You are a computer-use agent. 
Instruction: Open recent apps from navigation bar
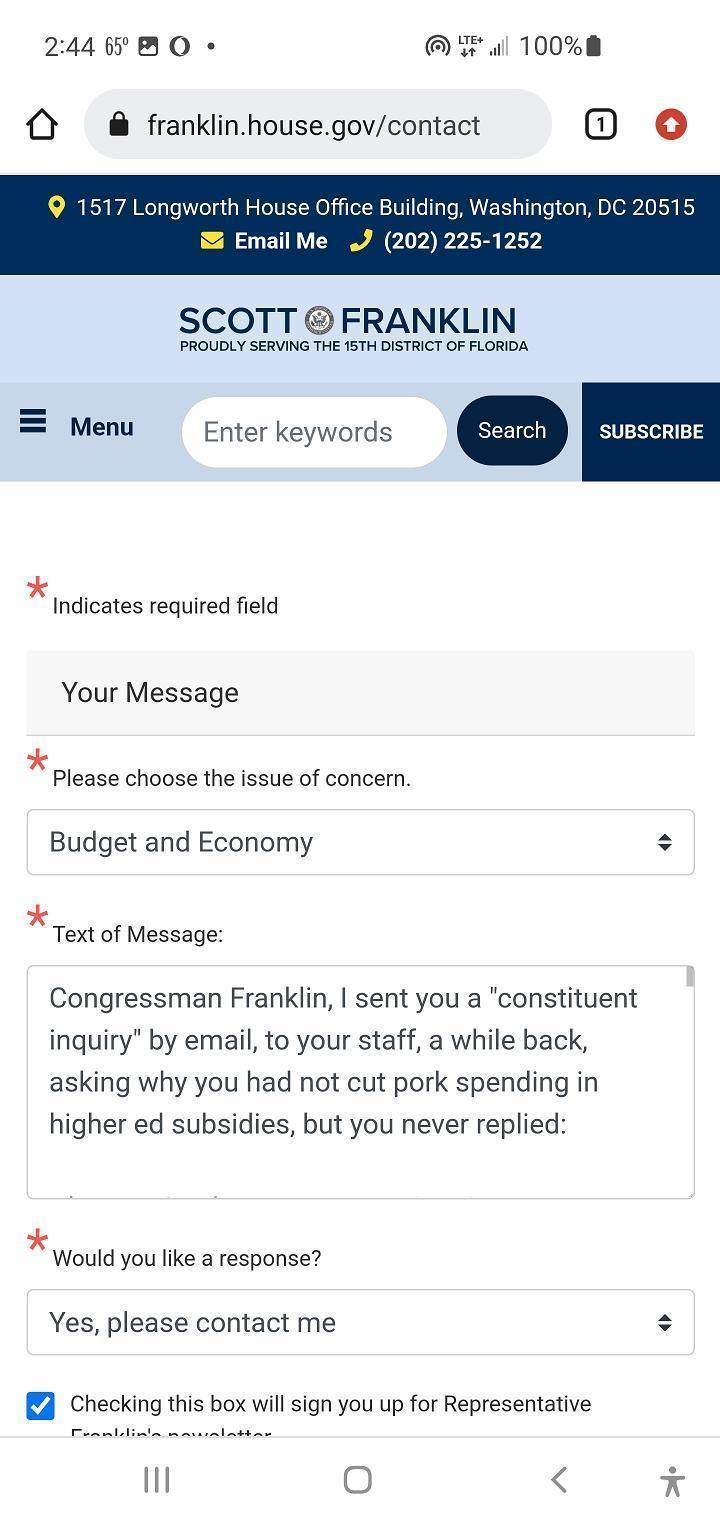pos(157,1479)
